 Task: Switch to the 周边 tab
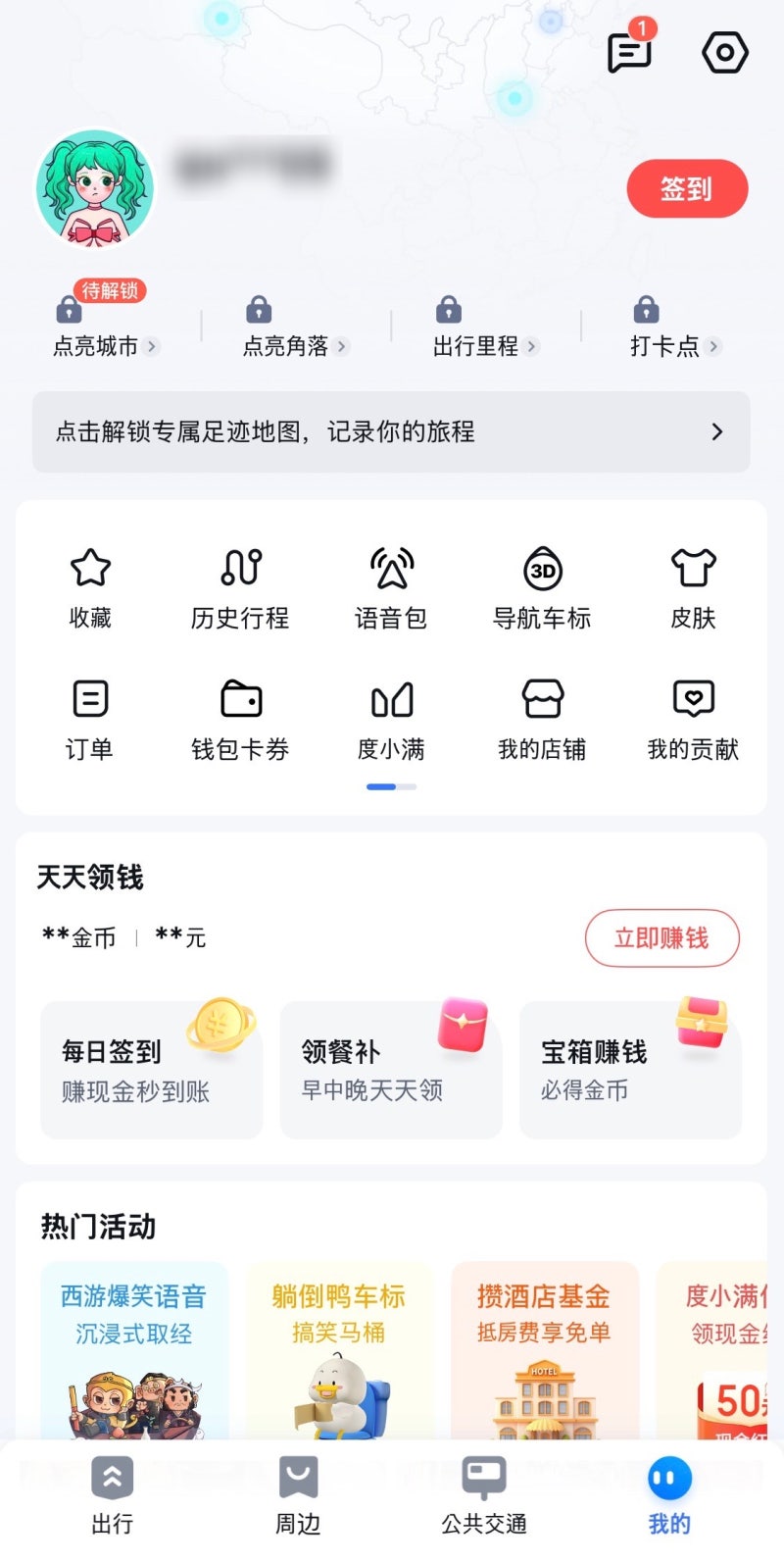298,1494
